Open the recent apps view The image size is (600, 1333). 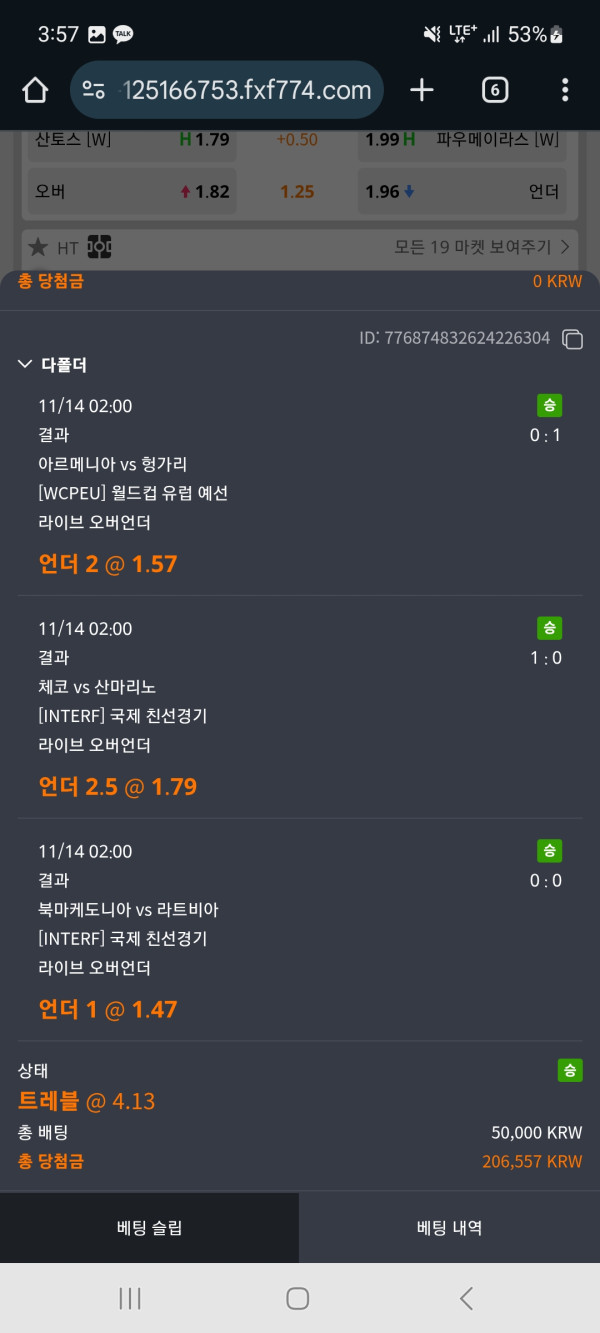[130, 1298]
